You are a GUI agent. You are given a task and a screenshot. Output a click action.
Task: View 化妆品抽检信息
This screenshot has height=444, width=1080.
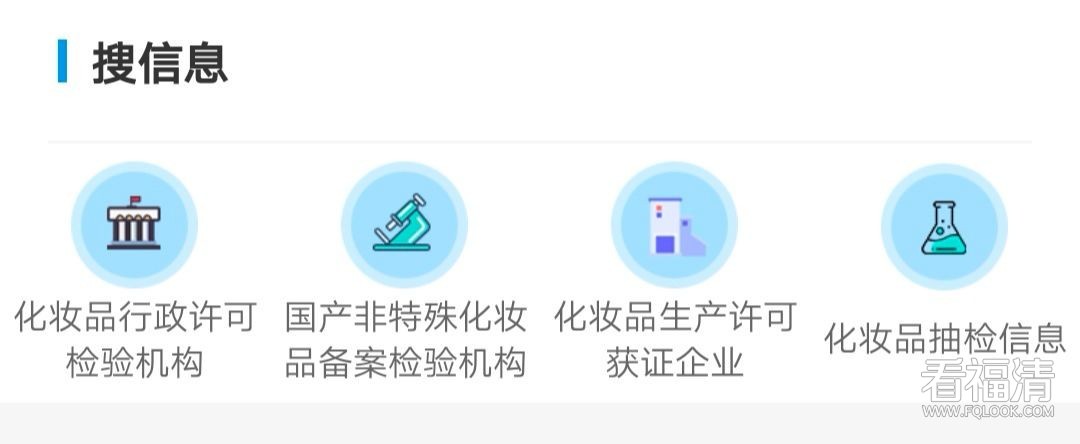coord(944,228)
